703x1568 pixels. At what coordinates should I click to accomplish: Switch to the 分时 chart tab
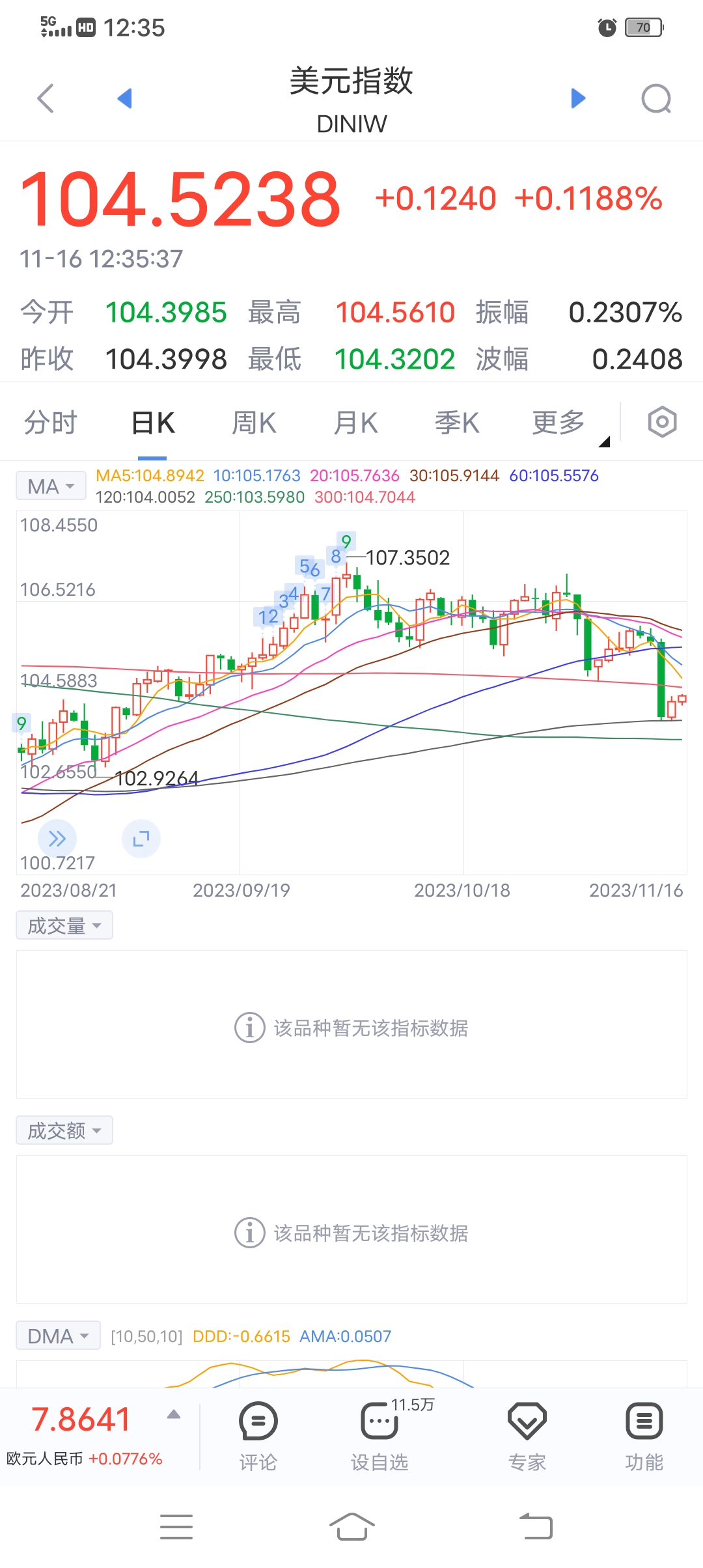(51, 423)
